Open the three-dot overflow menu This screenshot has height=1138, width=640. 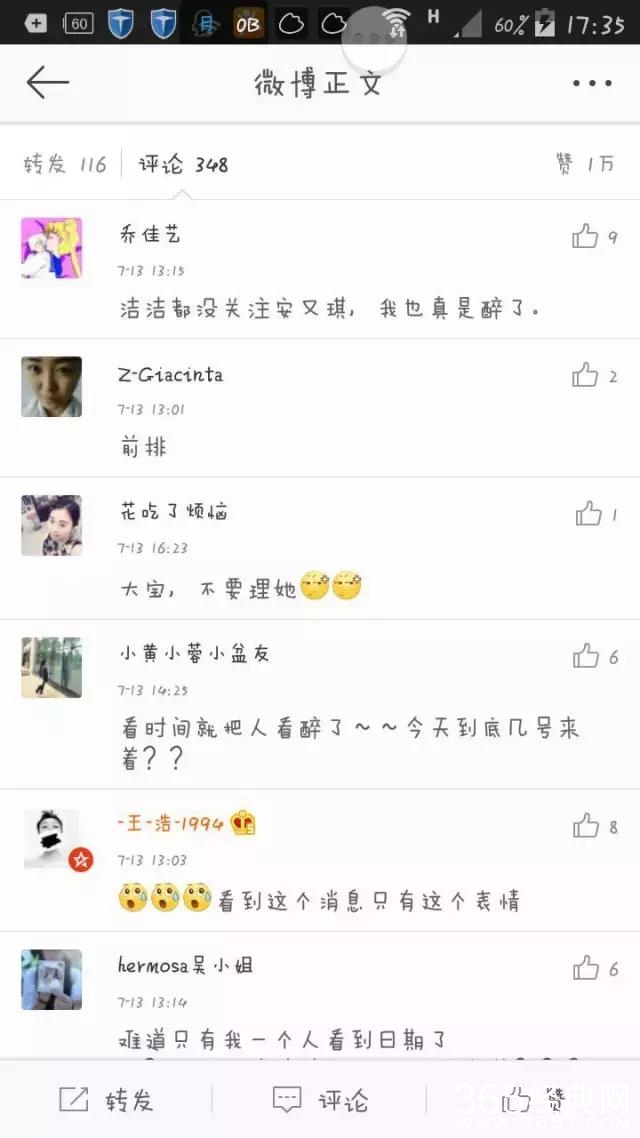(x=592, y=84)
